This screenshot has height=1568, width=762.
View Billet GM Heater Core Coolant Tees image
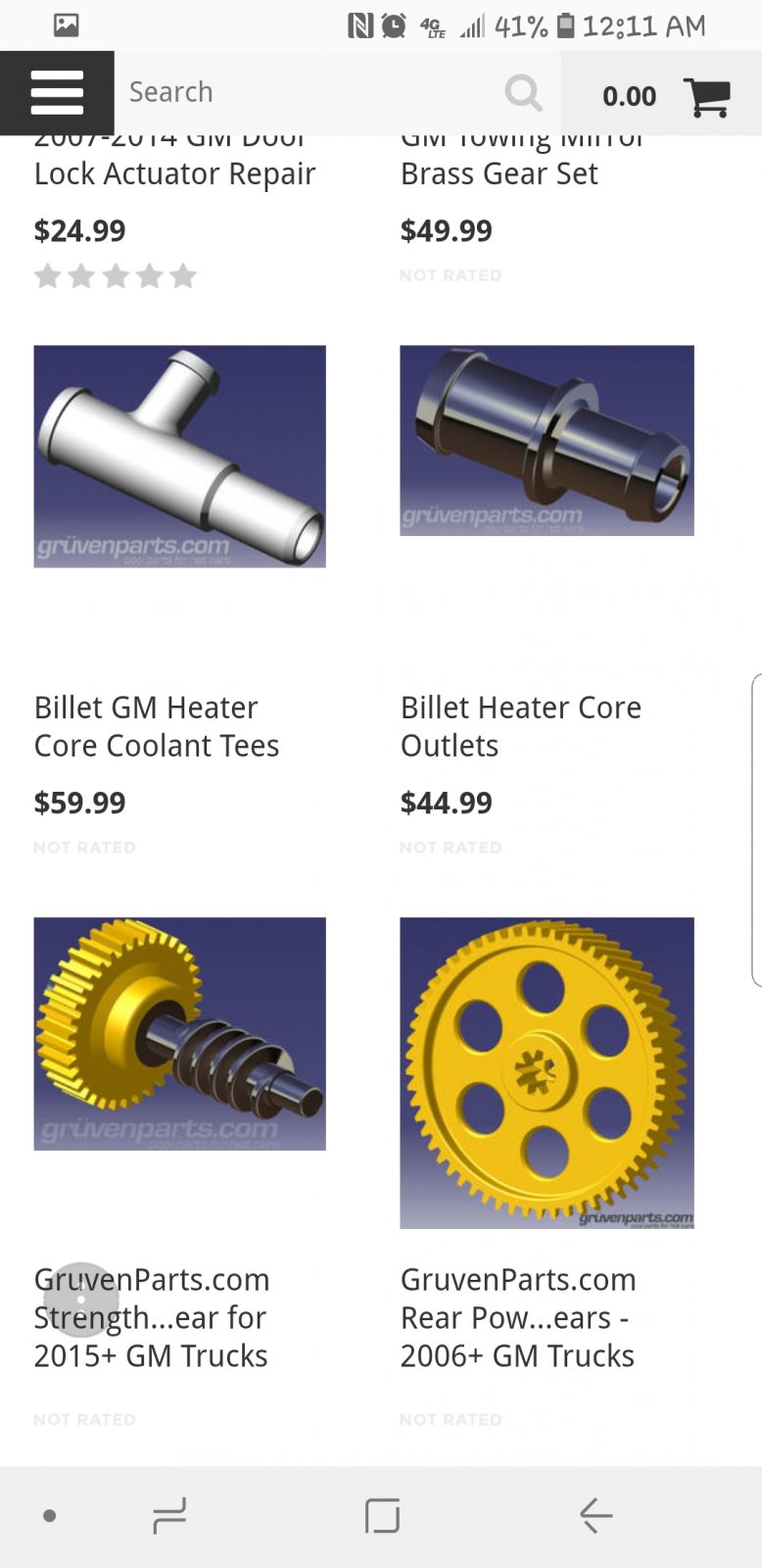[x=179, y=456]
